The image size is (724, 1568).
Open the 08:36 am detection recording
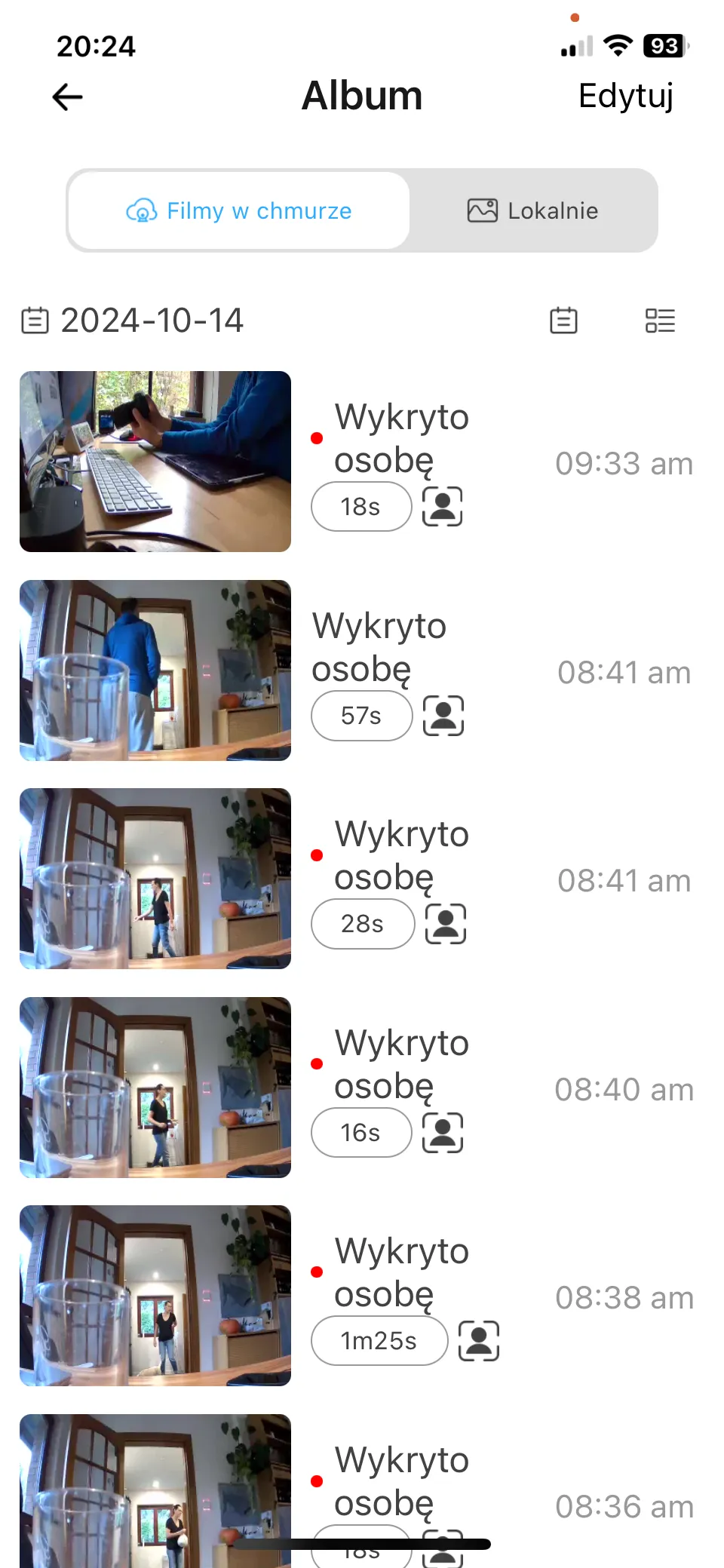coord(356,1491)
